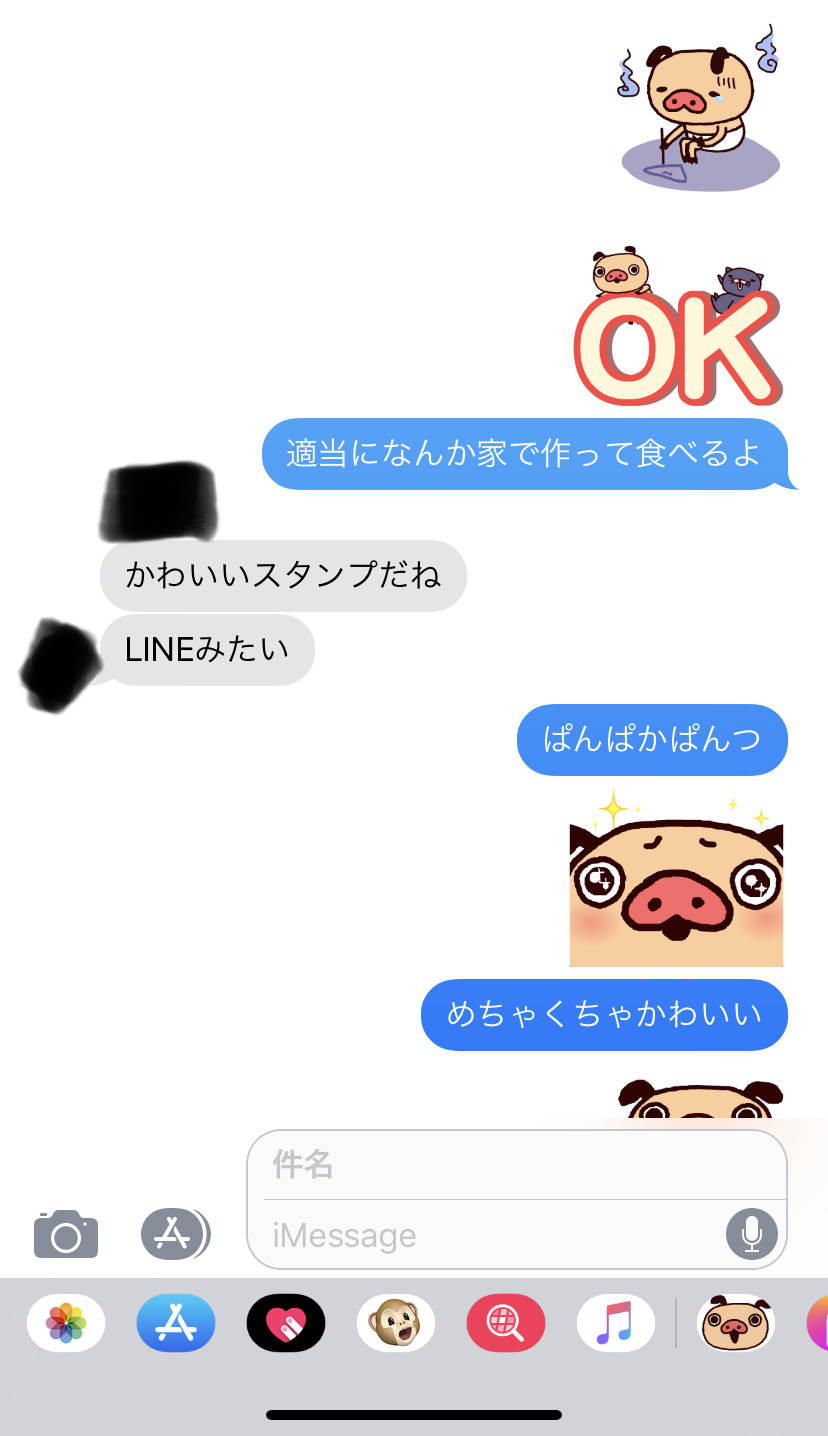Open the App Store for iMessage
This screenshot has height=1436, width=828.
pyautogui.click(x=176, y=1323)
